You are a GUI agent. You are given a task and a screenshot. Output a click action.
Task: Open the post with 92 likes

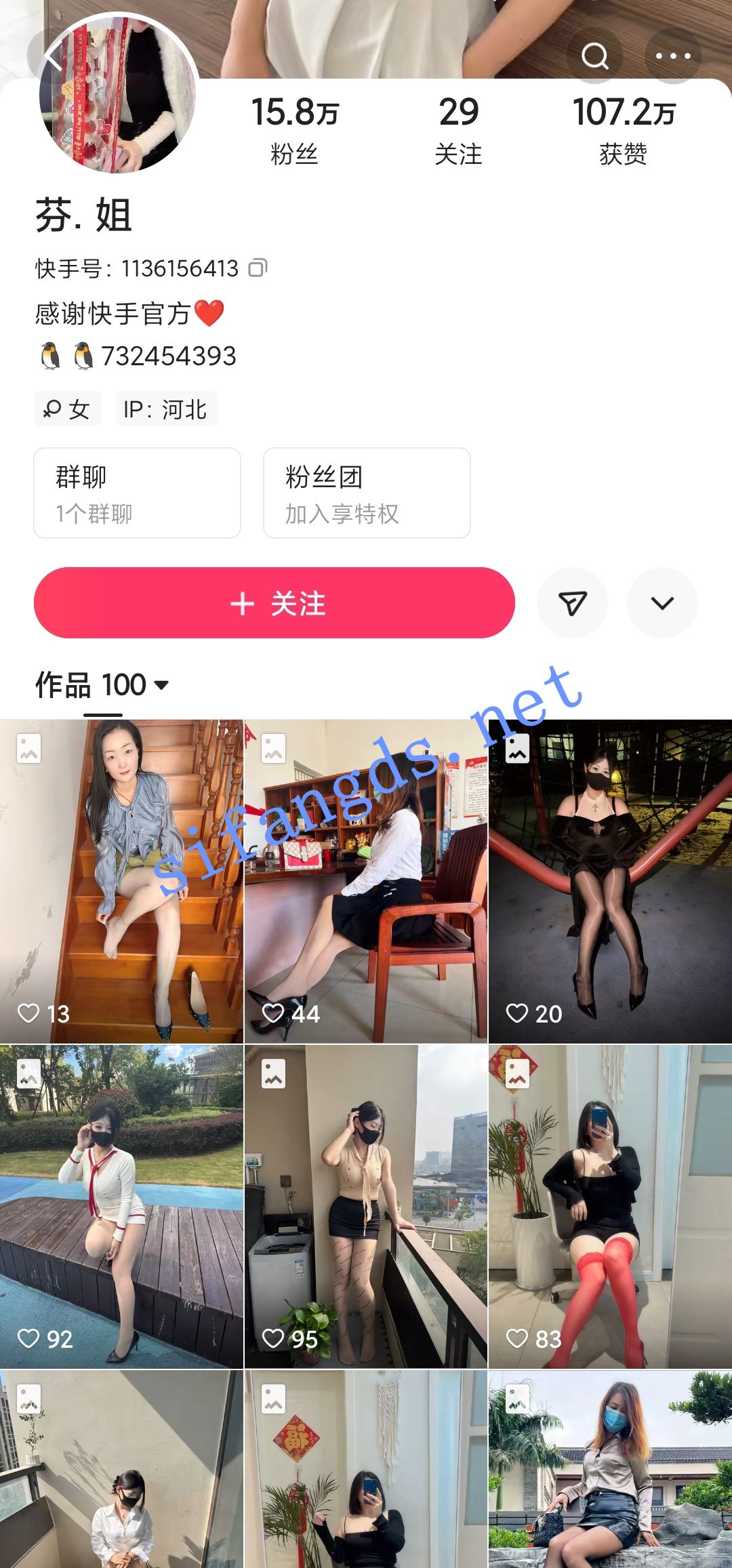tap(121, 1206)
